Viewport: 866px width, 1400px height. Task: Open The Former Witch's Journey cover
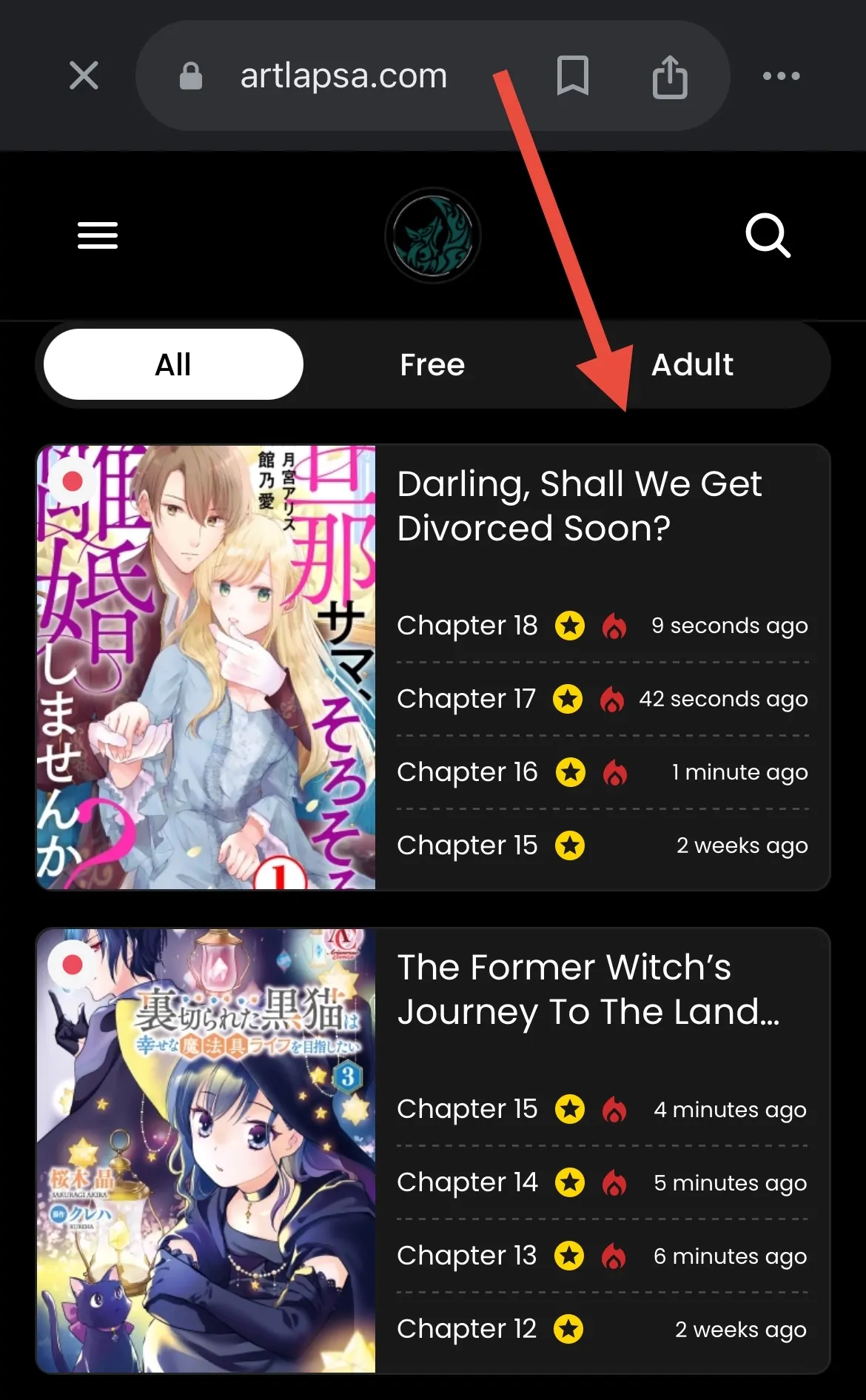[x=206, y=1150]
